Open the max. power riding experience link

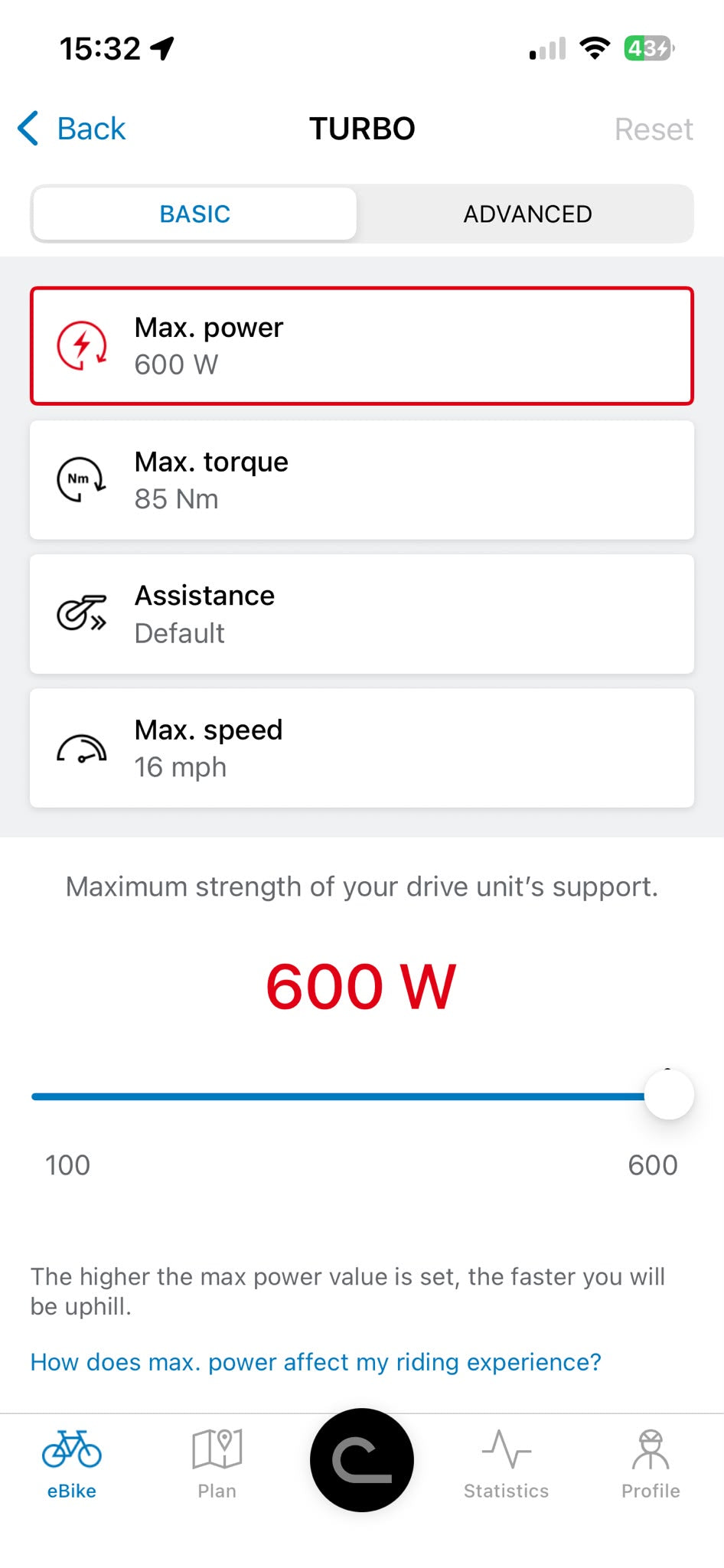click(x=316, y=1362)
